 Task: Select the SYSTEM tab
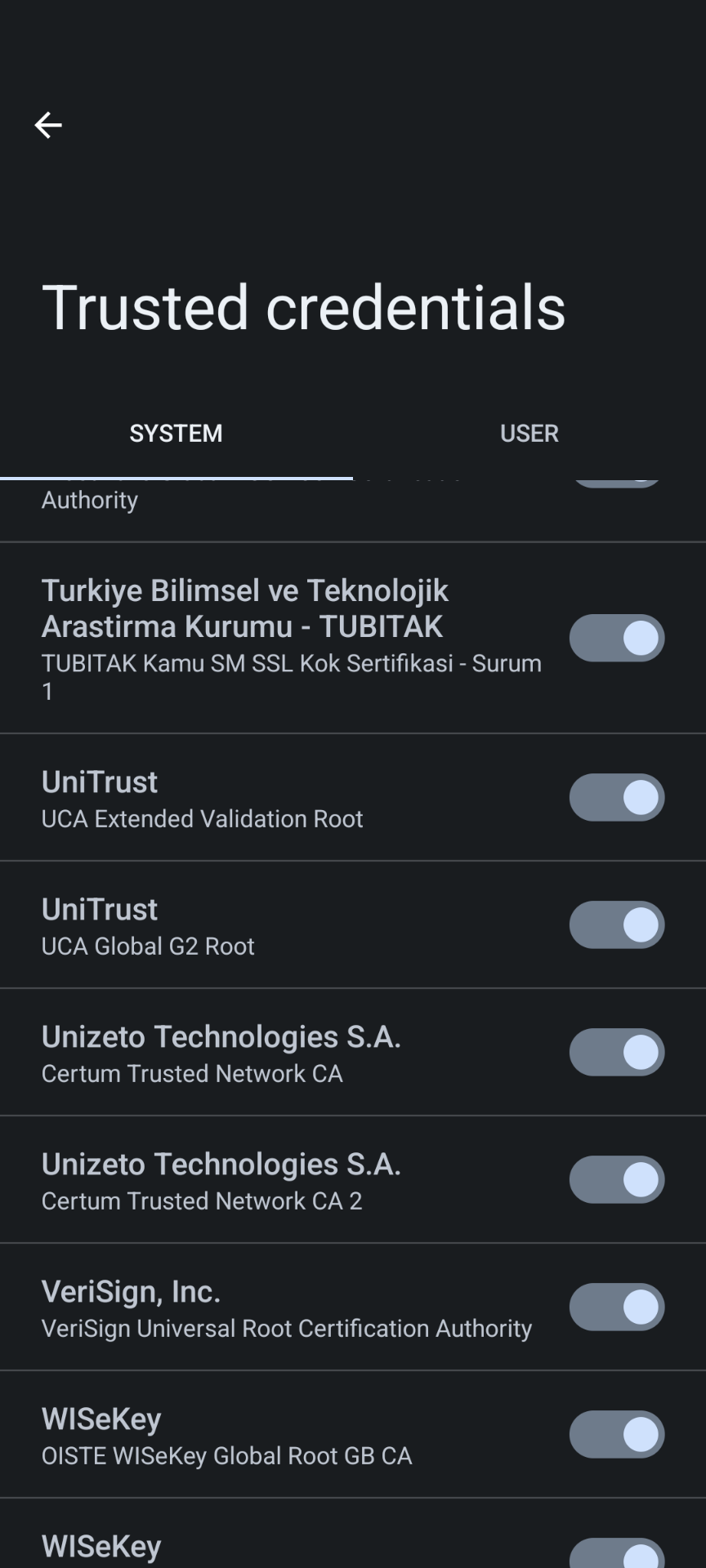click(x=176, y=433)
